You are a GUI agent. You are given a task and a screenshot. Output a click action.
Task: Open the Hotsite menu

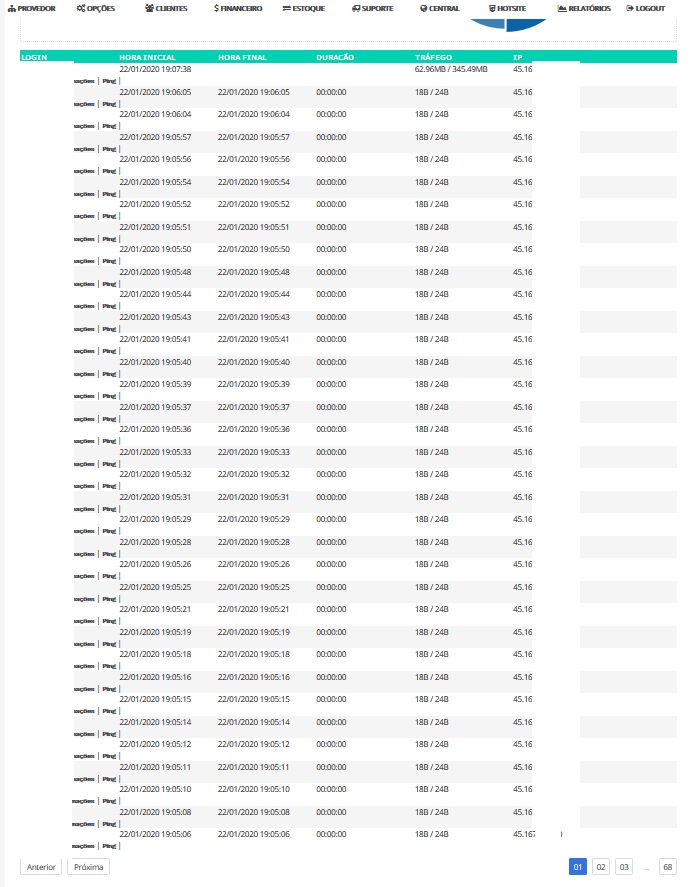coord(507,8)
